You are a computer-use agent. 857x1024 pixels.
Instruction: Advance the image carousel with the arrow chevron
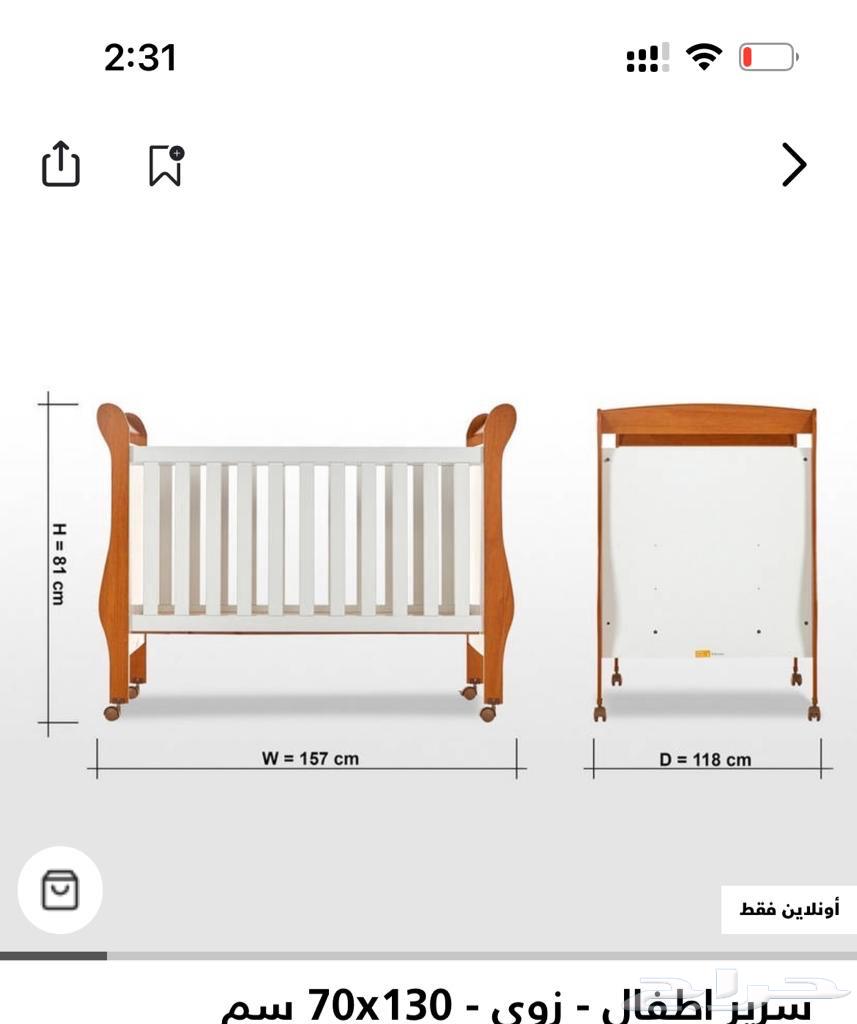(x=794, y=165)
